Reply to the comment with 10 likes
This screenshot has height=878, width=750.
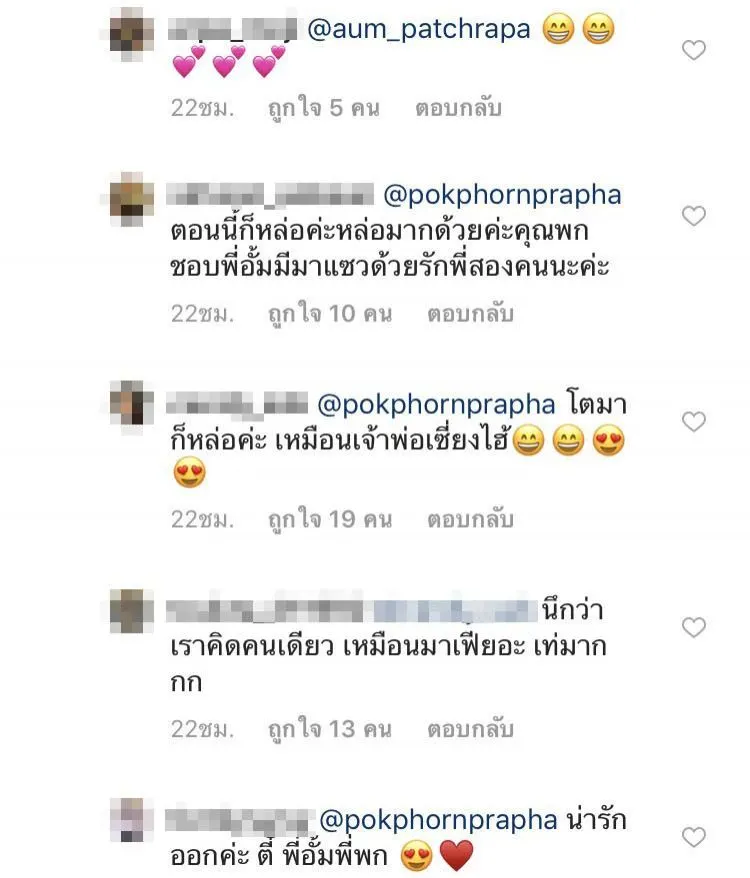pyautogui.click(x=470, y=314)
